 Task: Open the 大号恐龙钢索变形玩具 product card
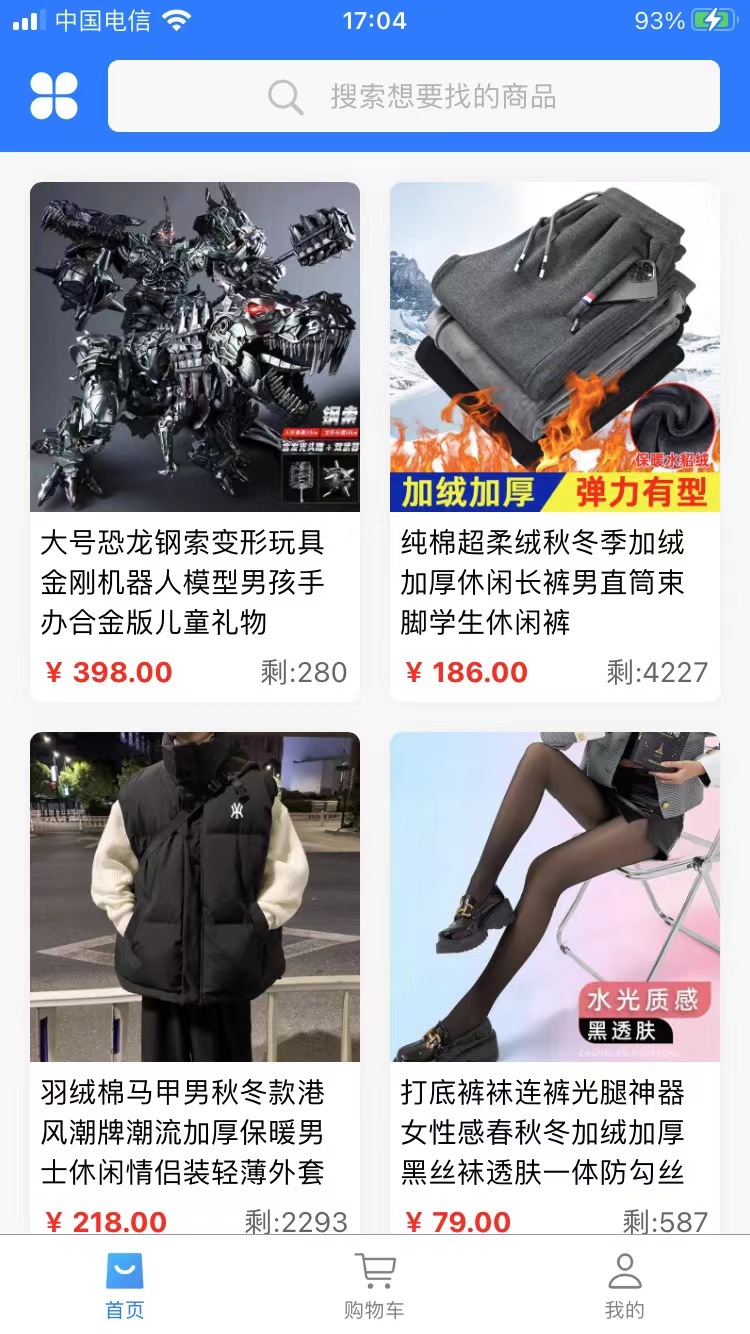tap(195, 441)
